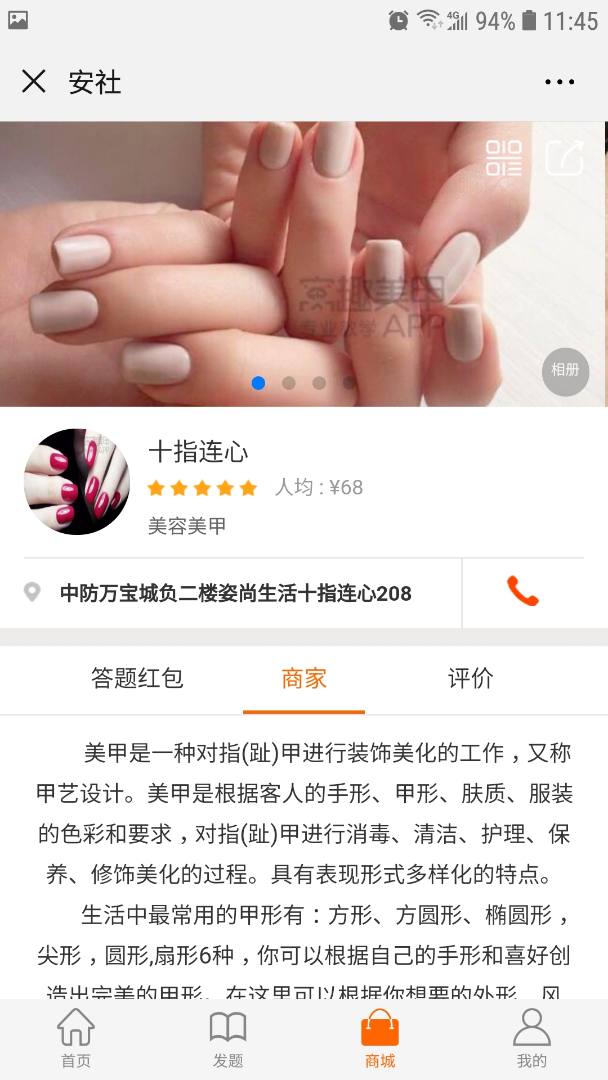608x1080 pixels.
Task: Select the 商家 tab
Action: (x=304, y=679)
